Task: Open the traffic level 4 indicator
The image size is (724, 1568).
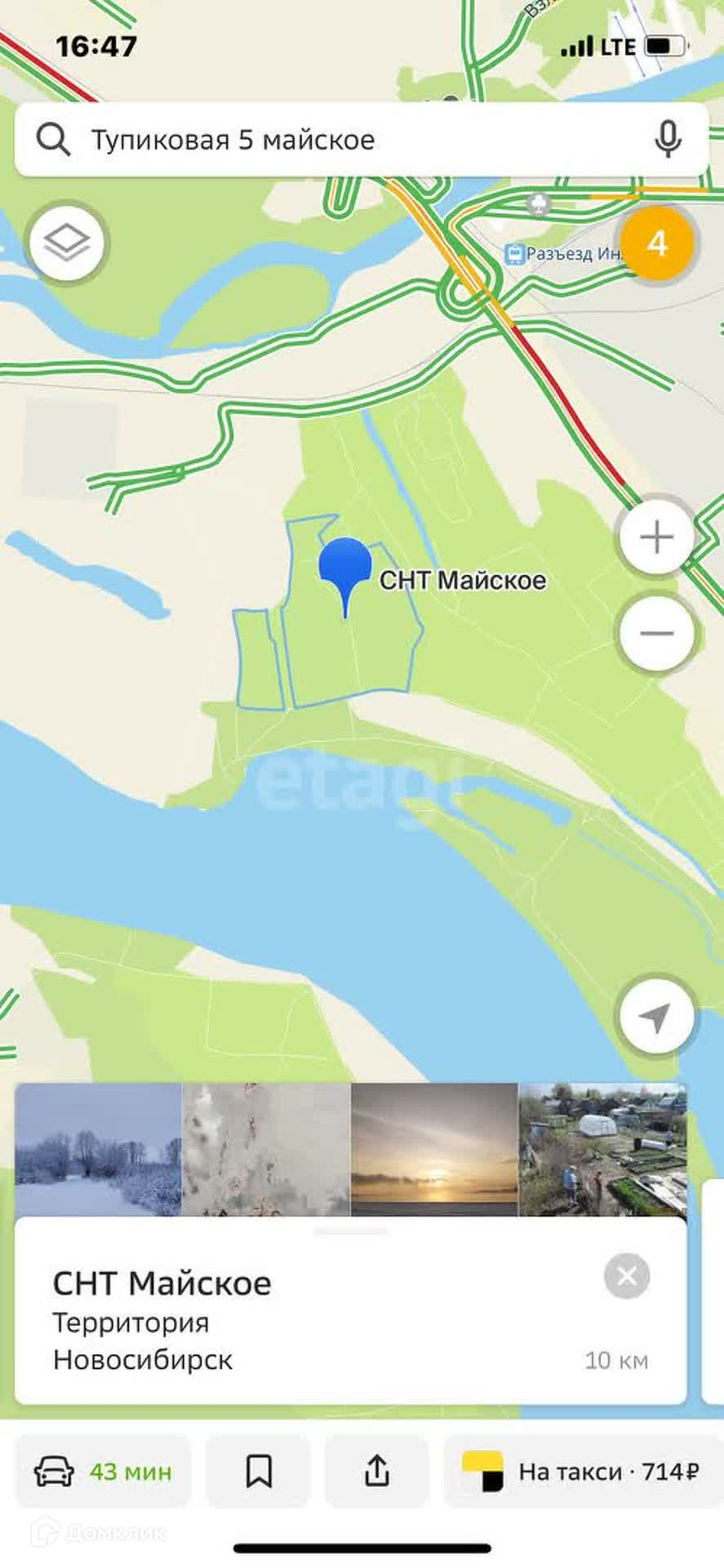Action: (x=656, y=243)
